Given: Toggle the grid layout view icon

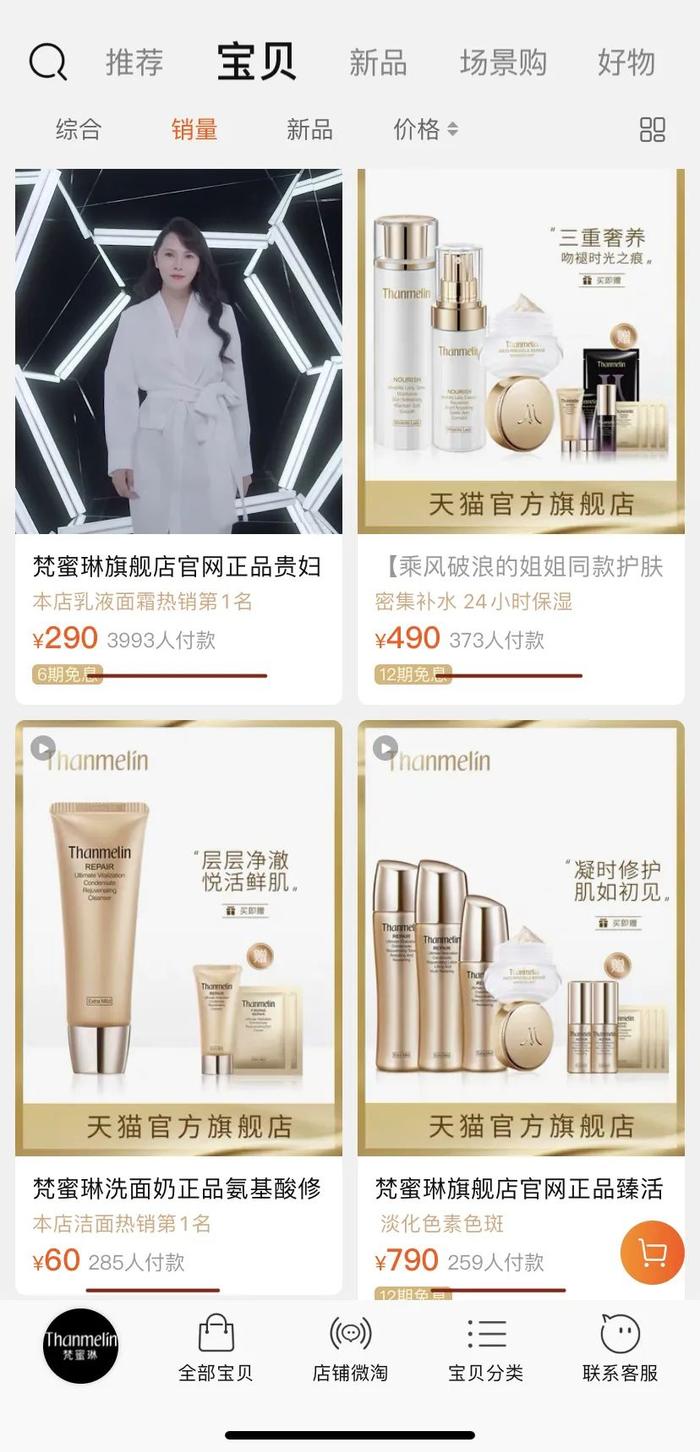Looking at the screenshot, I should click(652, 129).
